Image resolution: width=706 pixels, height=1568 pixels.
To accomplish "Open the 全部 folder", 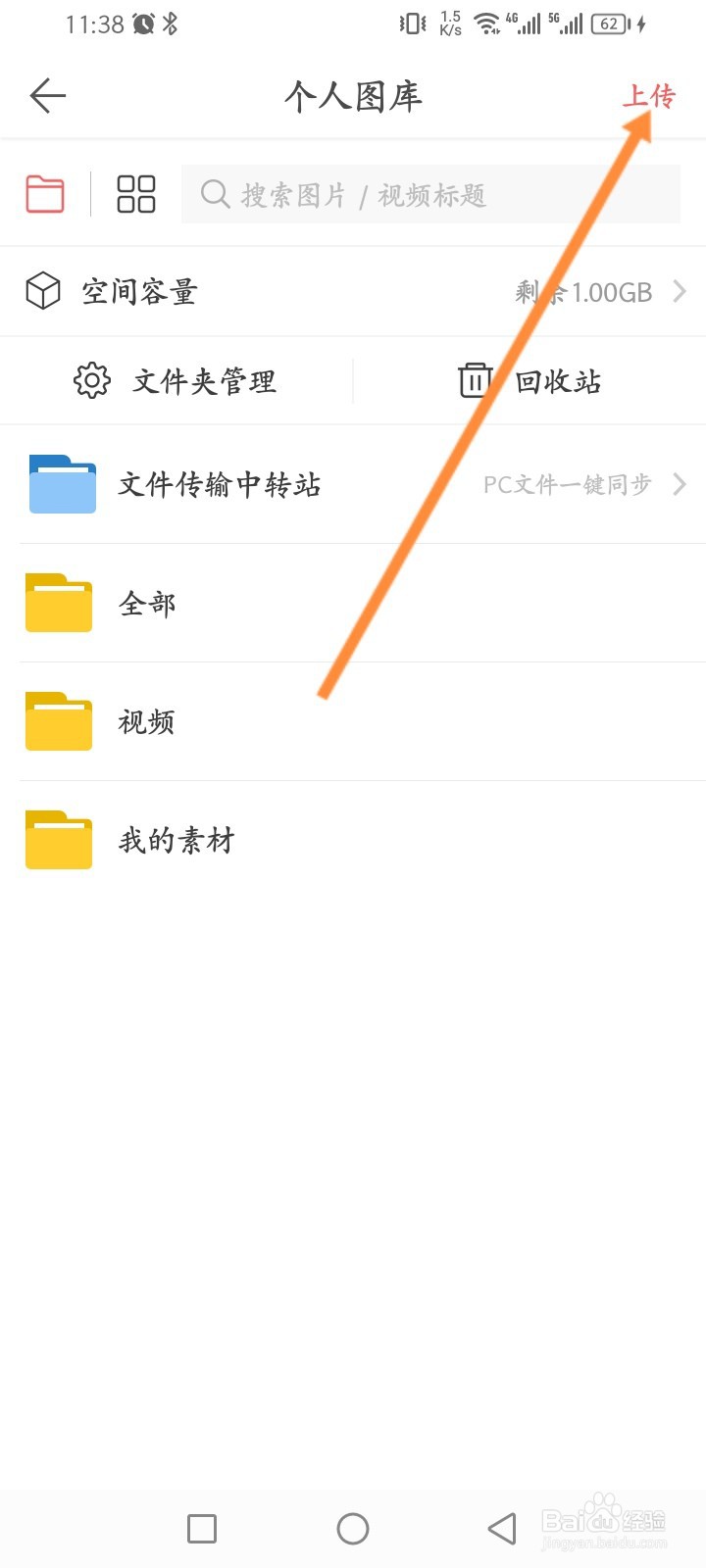I will pos(147,604).
